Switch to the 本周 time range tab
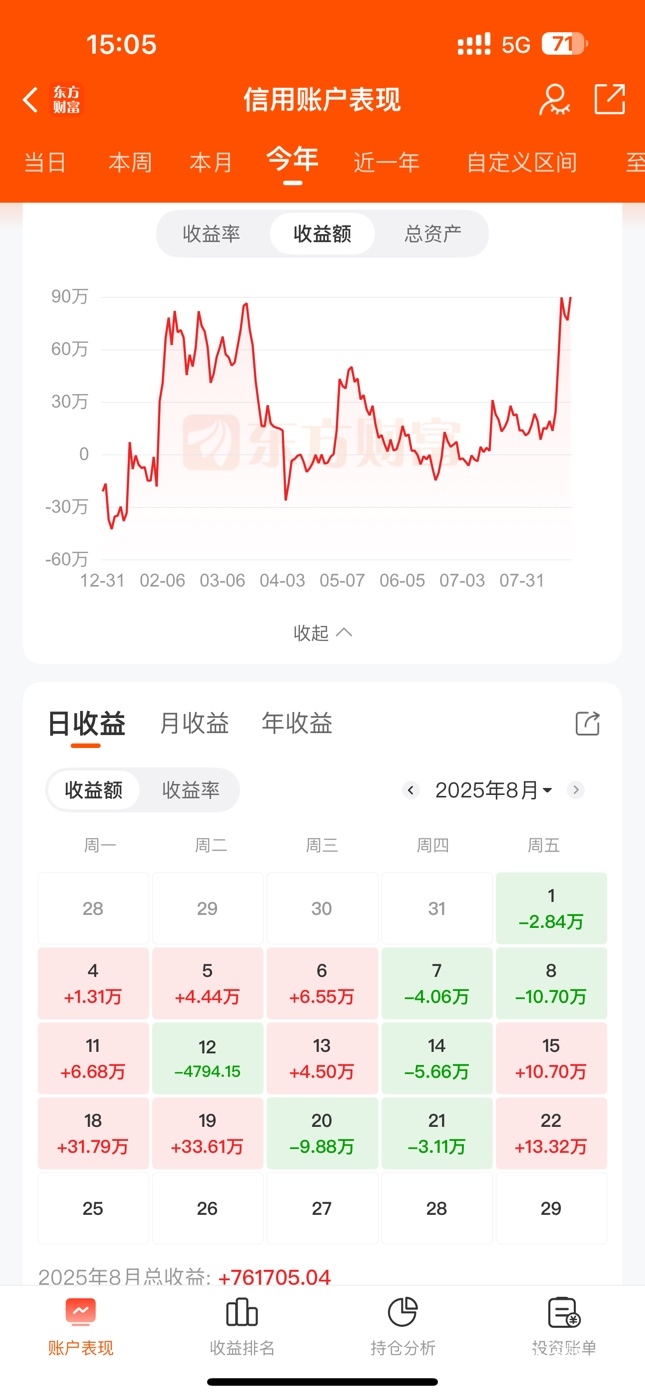 point(130,162)
